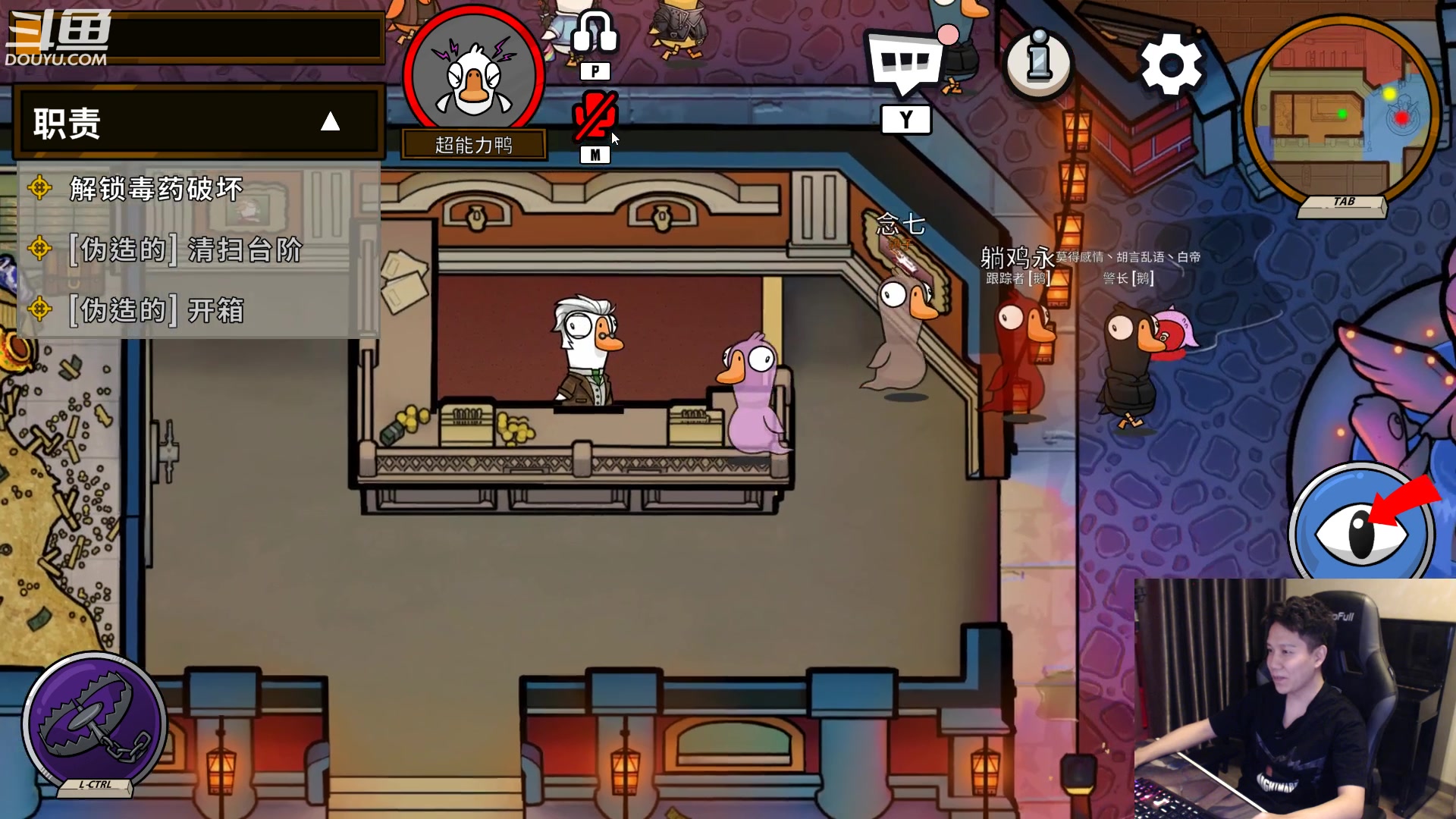Open the circular minimap
The image size is (1456, 819).
1341,108
